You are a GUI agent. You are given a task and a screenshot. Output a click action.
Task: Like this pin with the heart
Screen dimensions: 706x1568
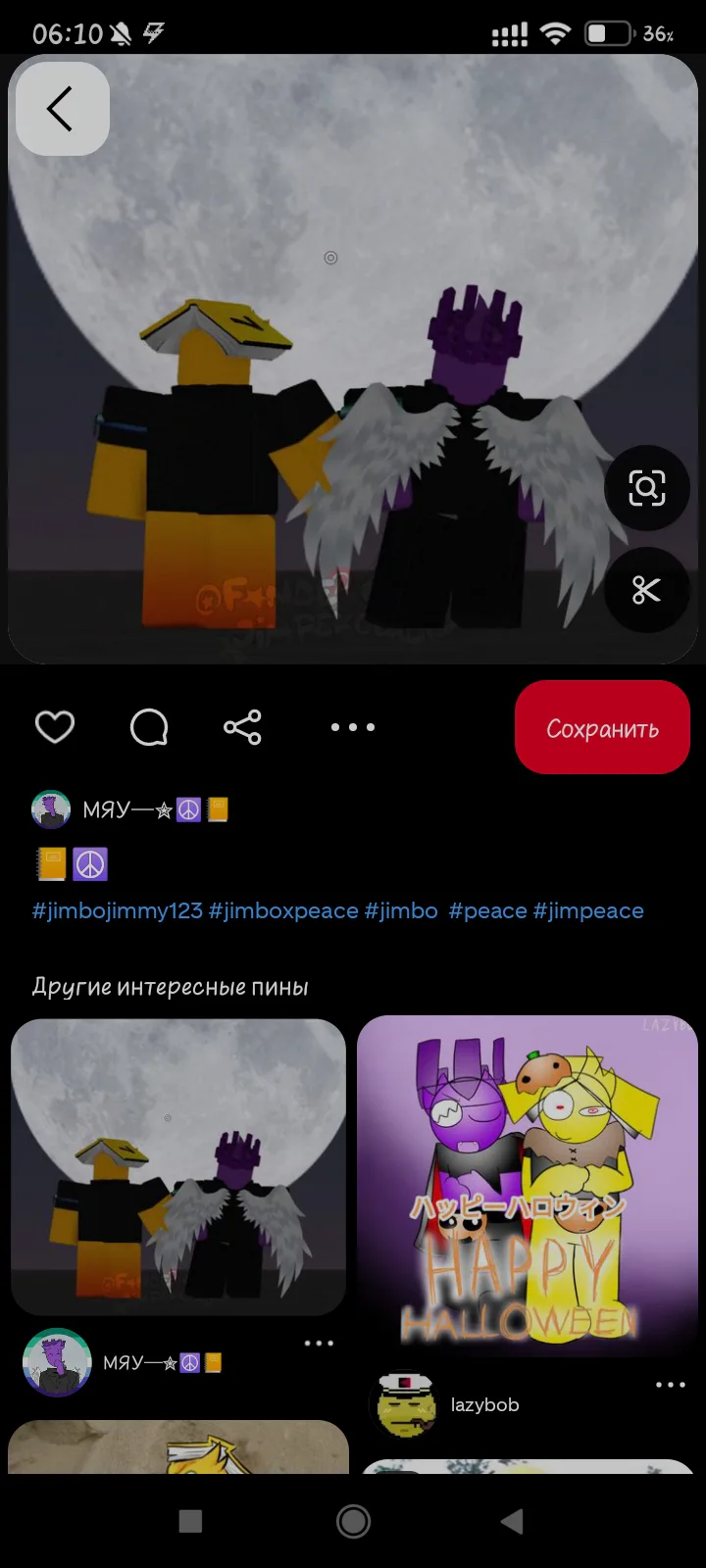pyautogui.click(x=55, y=727)
